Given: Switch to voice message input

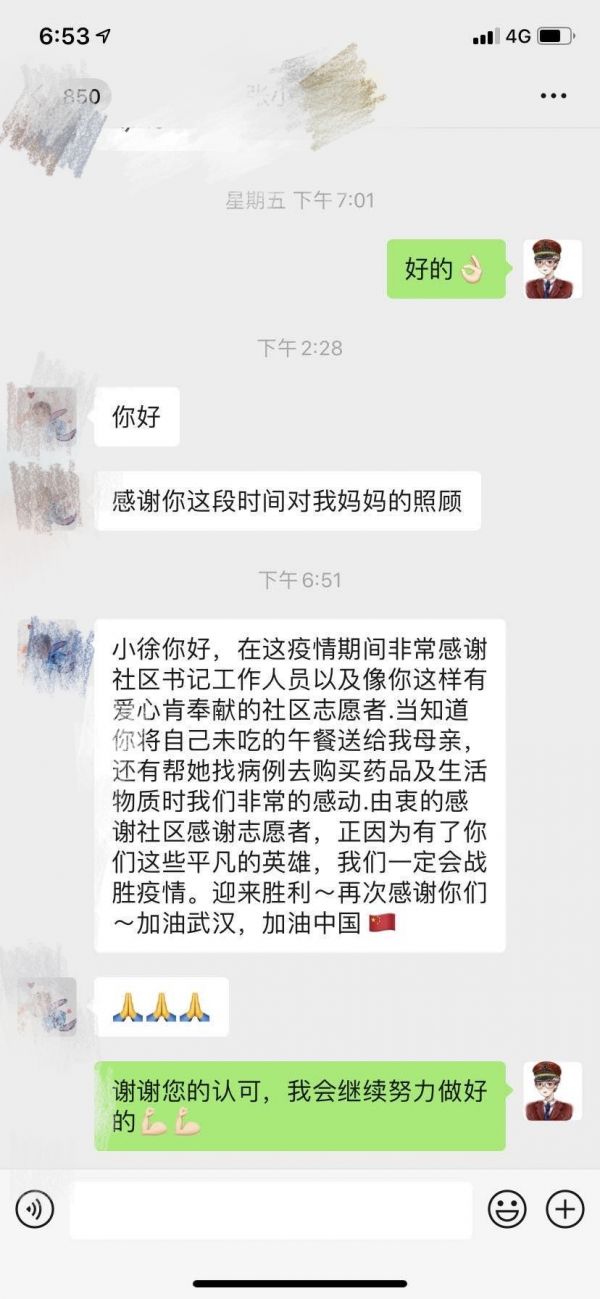Looking at the screenshot, I should point(34,1210).
